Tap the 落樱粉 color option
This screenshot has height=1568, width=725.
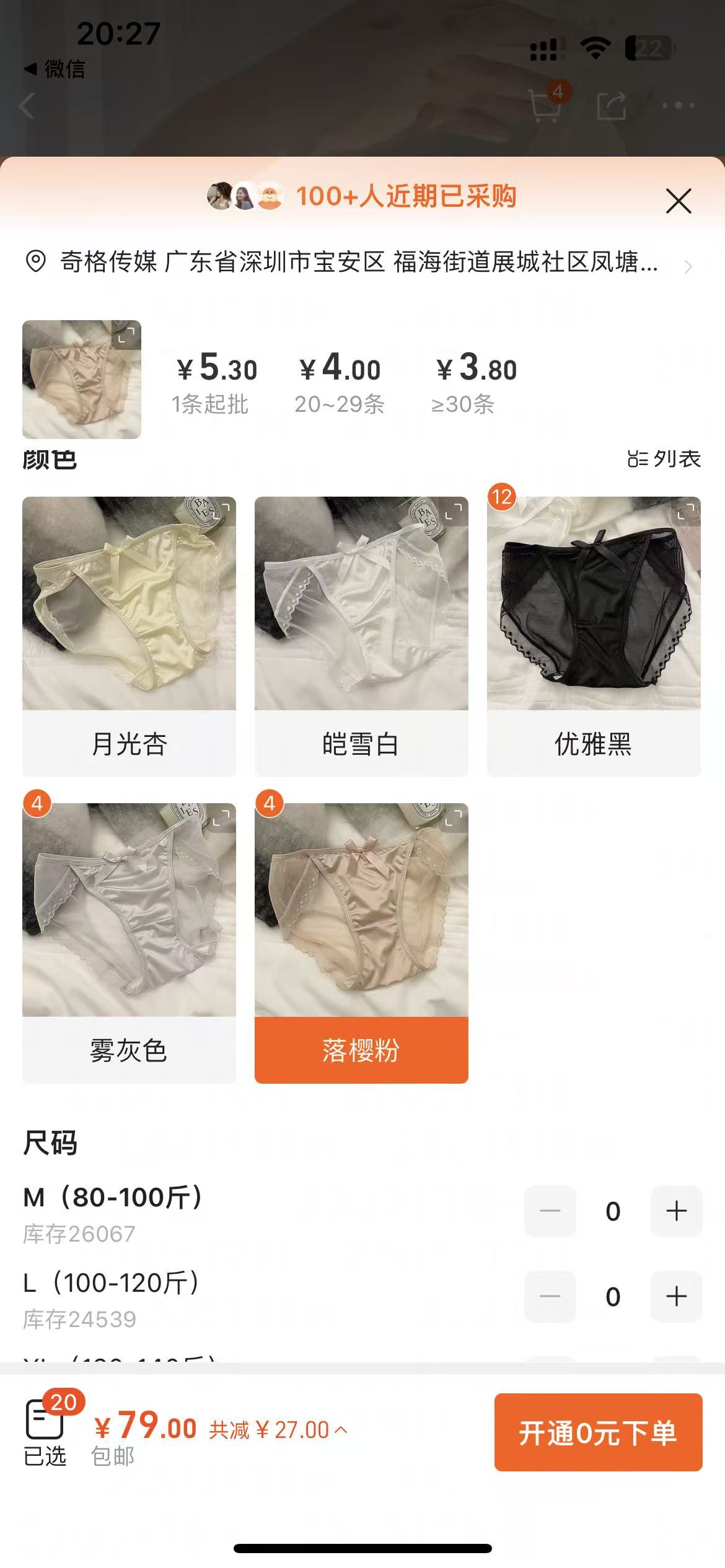tap(361, 943)
